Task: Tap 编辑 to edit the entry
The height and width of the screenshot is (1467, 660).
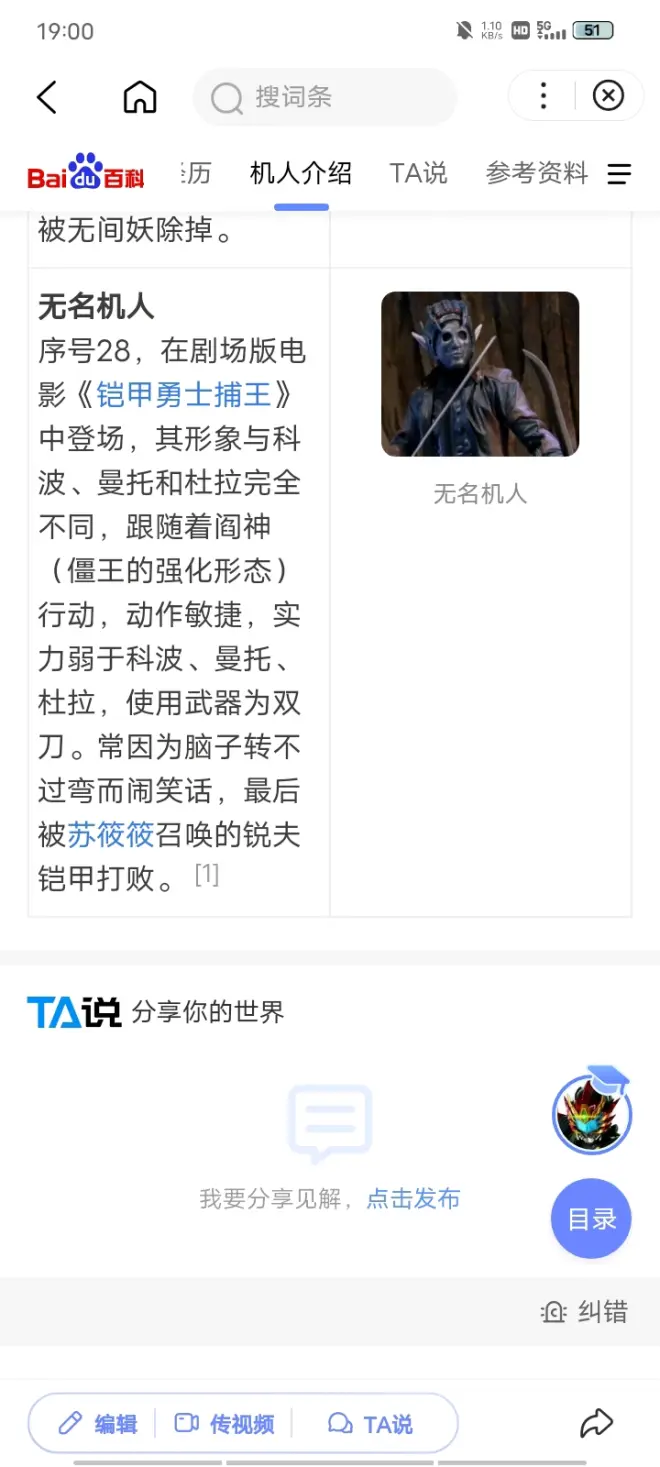Action: (x=98, y=1424)
